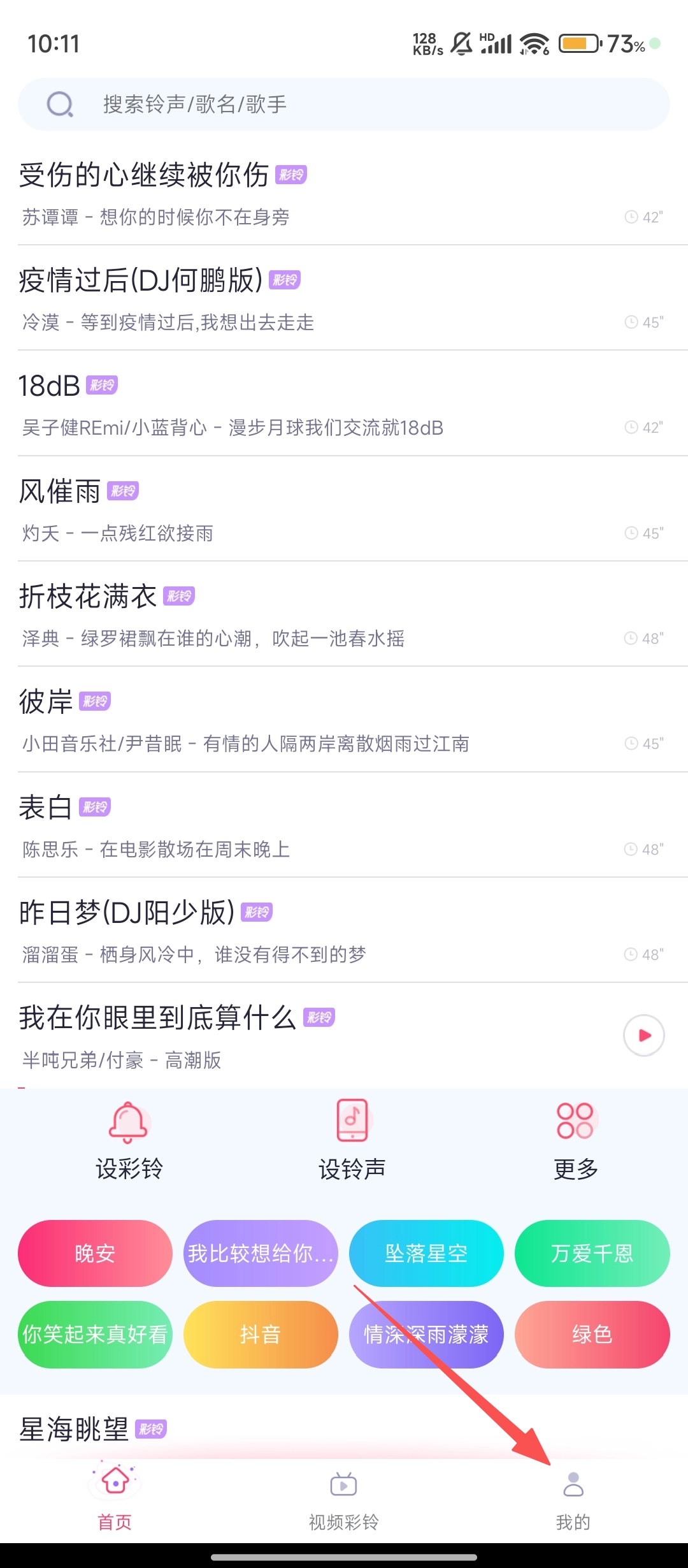Image resolution: width=688 pixels, height=1568 pixels.
Task: Play the song 受伤的心继续被你伤
Action: point(255,192)
